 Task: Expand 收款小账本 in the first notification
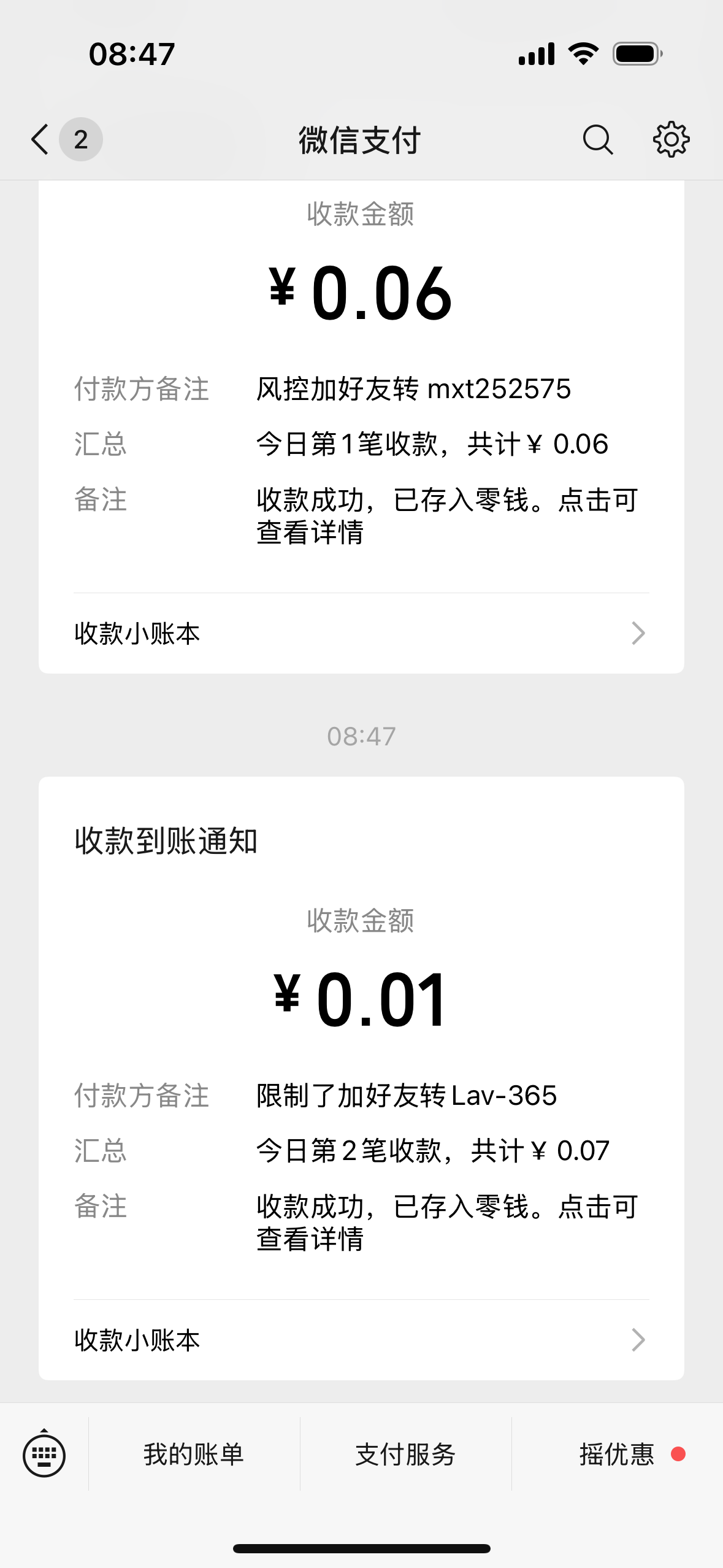coord(361,632)
